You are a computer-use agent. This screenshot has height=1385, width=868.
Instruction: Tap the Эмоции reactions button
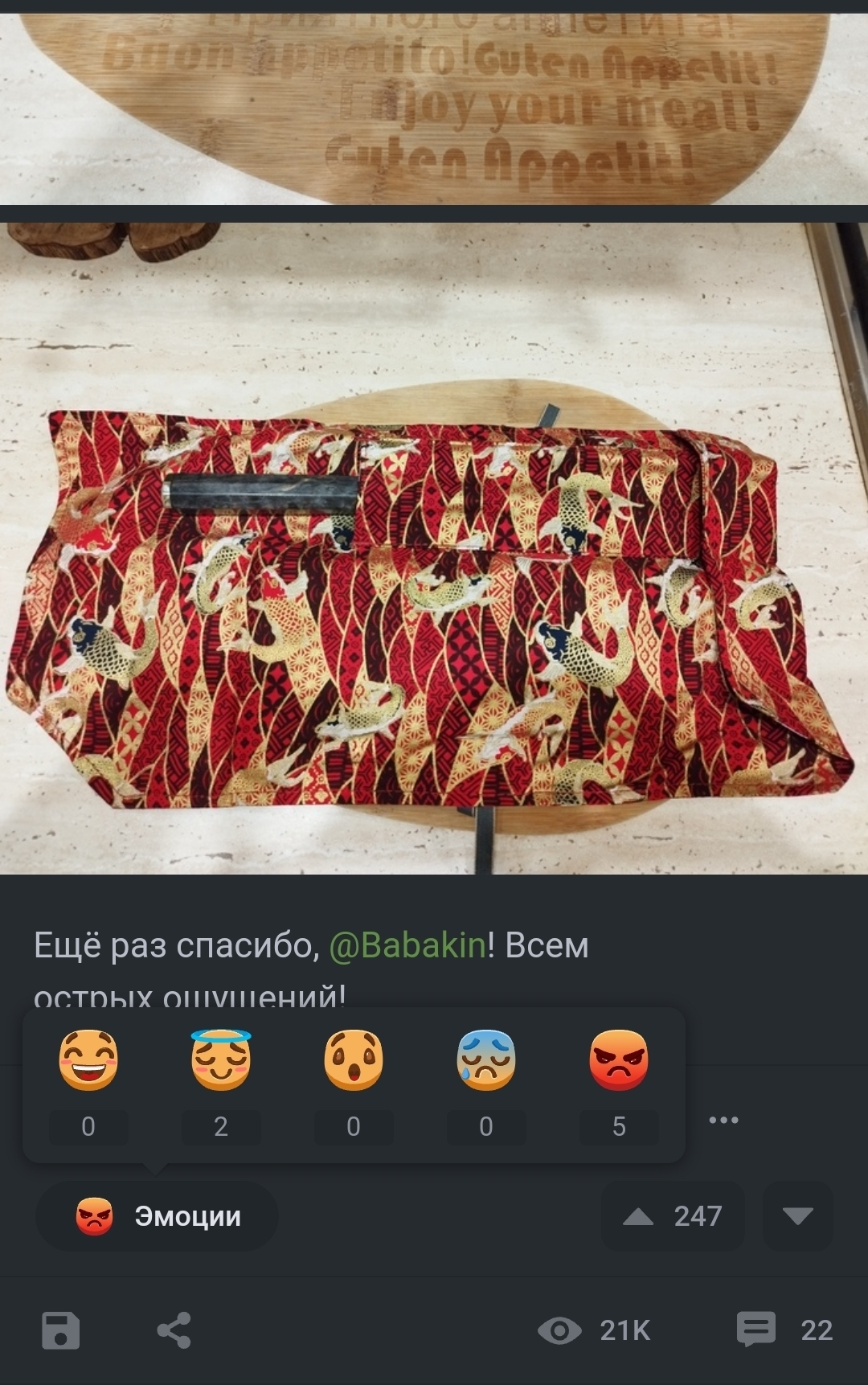pos(158,1216)
